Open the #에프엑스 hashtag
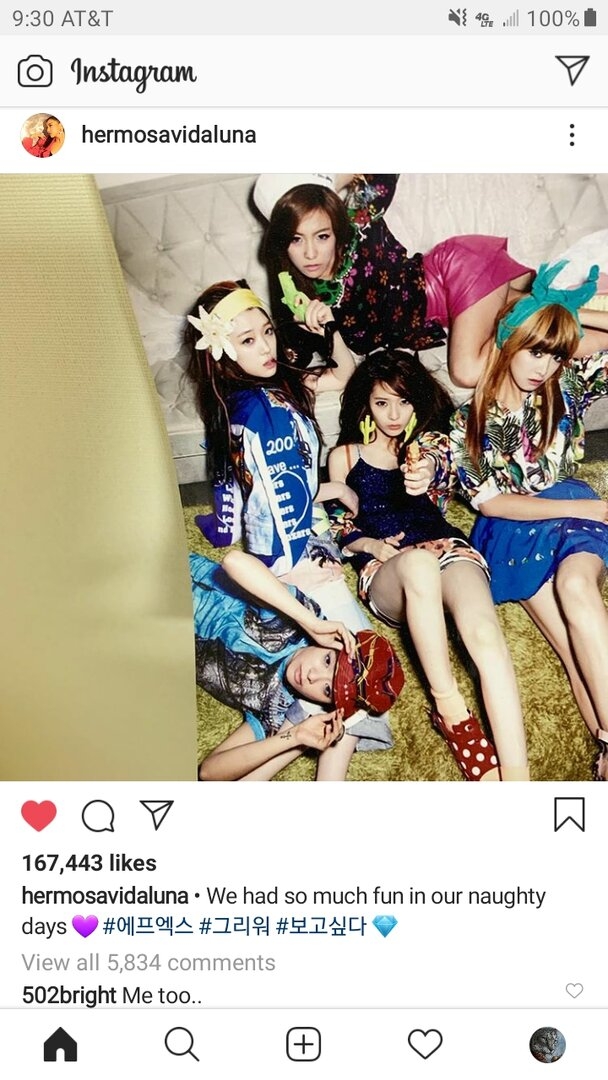 (147, 926)
